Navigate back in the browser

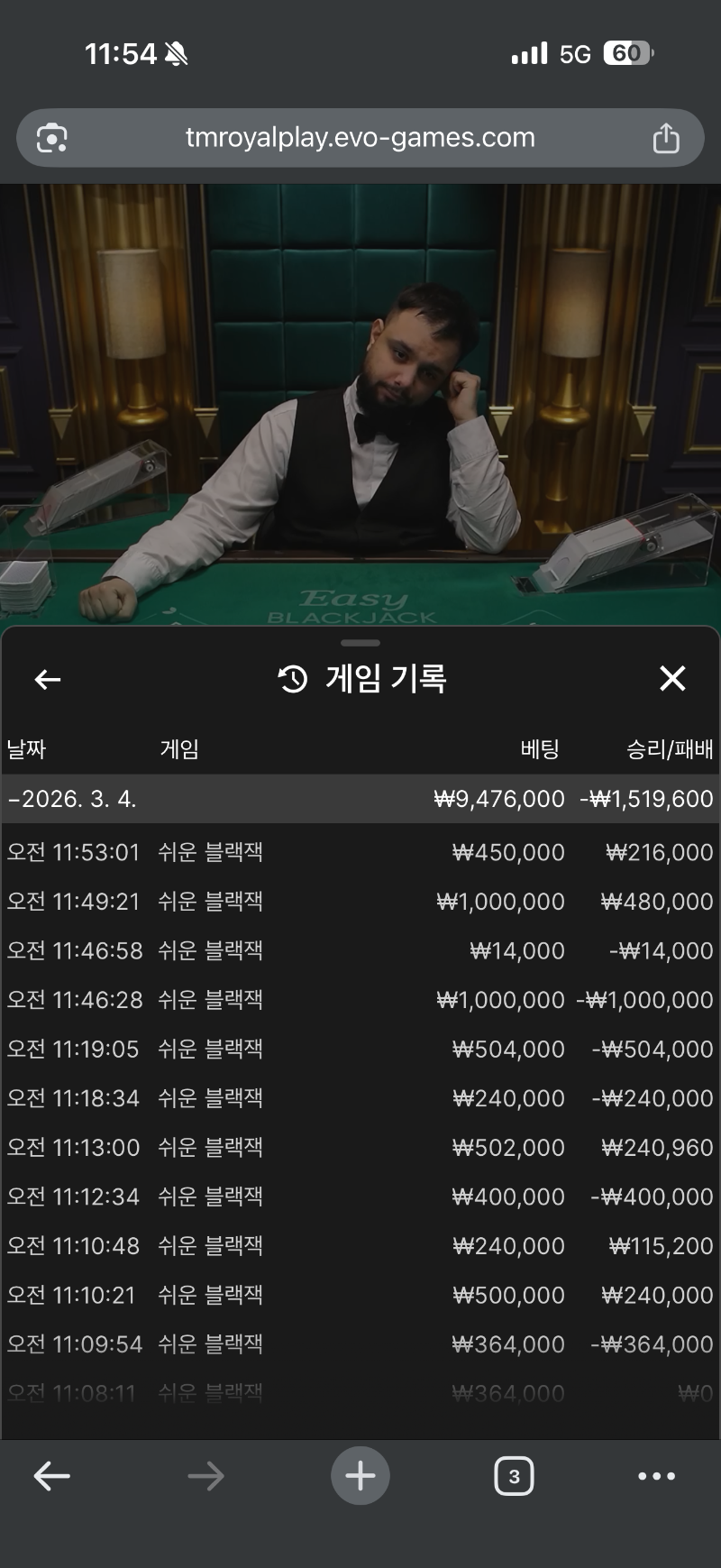coord(52,1476)
